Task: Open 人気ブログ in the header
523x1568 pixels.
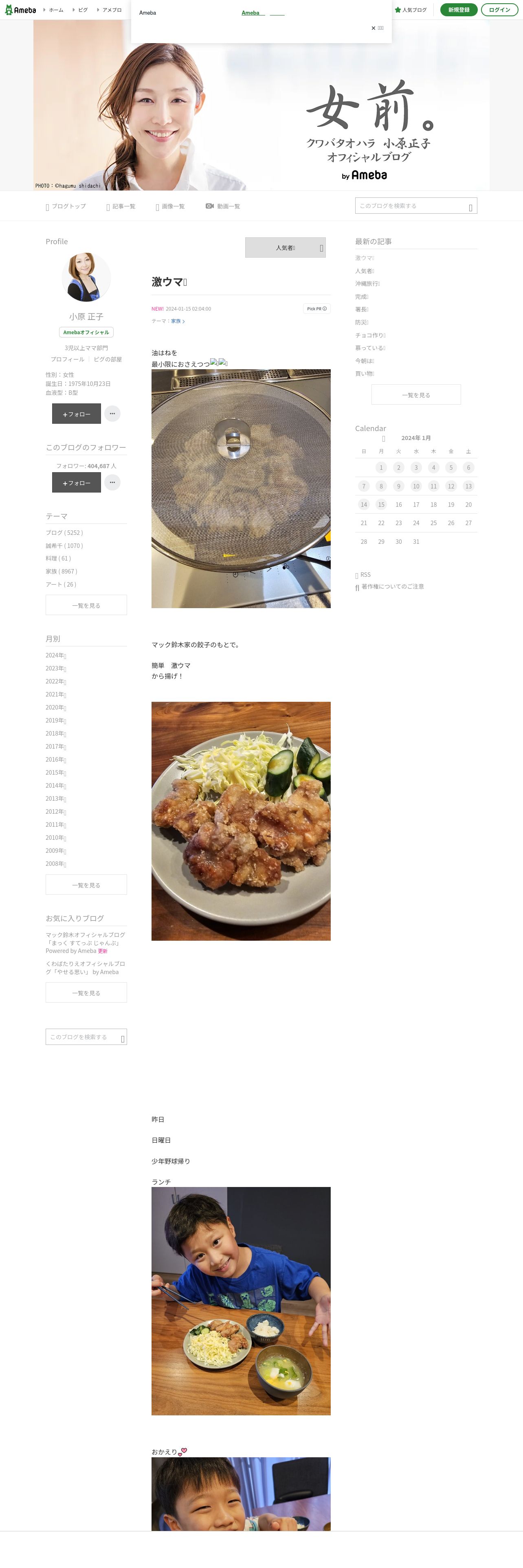Action: tap(411, 10)
